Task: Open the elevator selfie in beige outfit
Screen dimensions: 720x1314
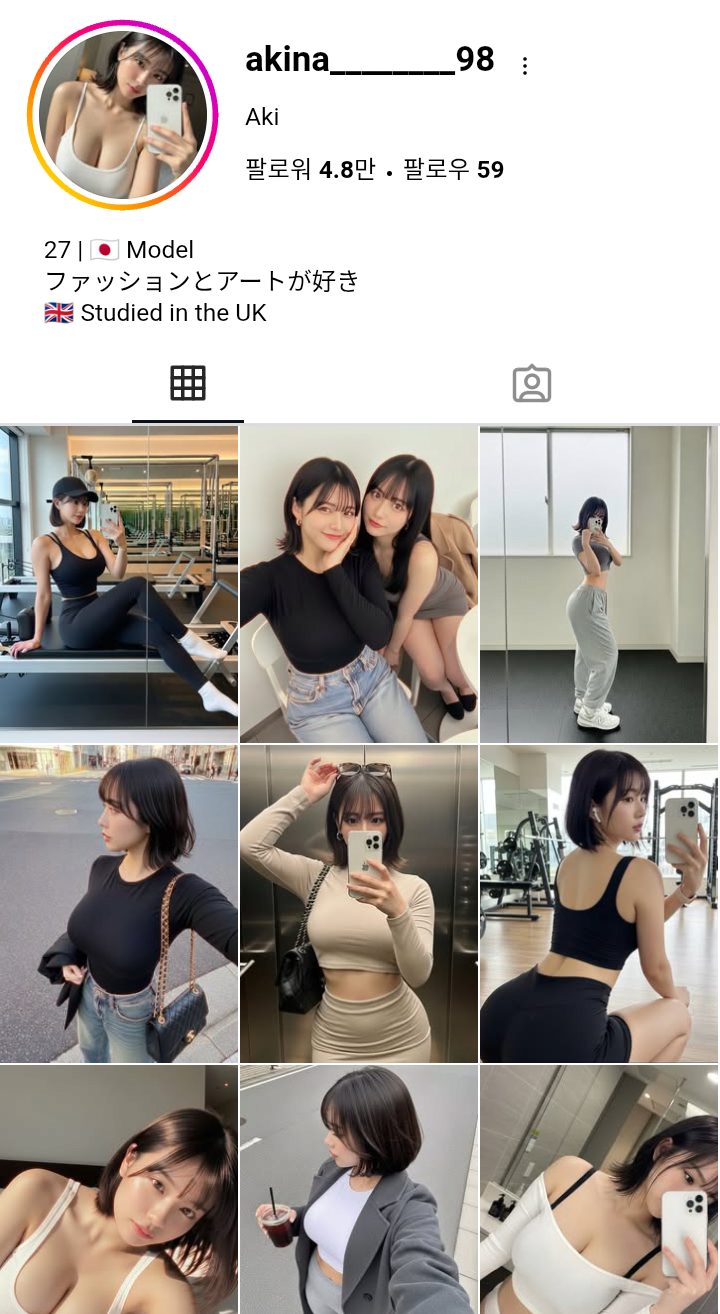Action: (x=359, y=903)
